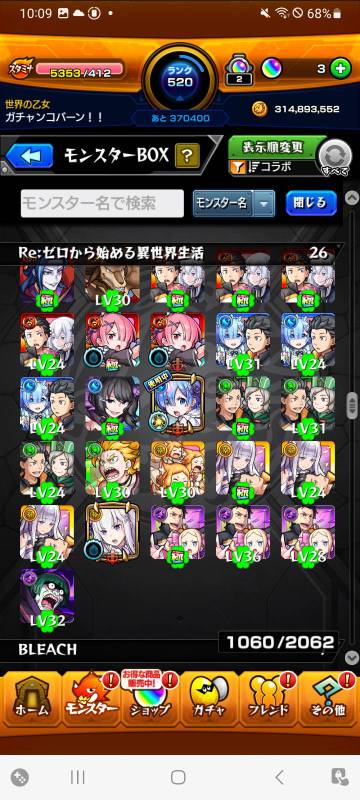Open the Monster BOX help question mark

[187, 156]
